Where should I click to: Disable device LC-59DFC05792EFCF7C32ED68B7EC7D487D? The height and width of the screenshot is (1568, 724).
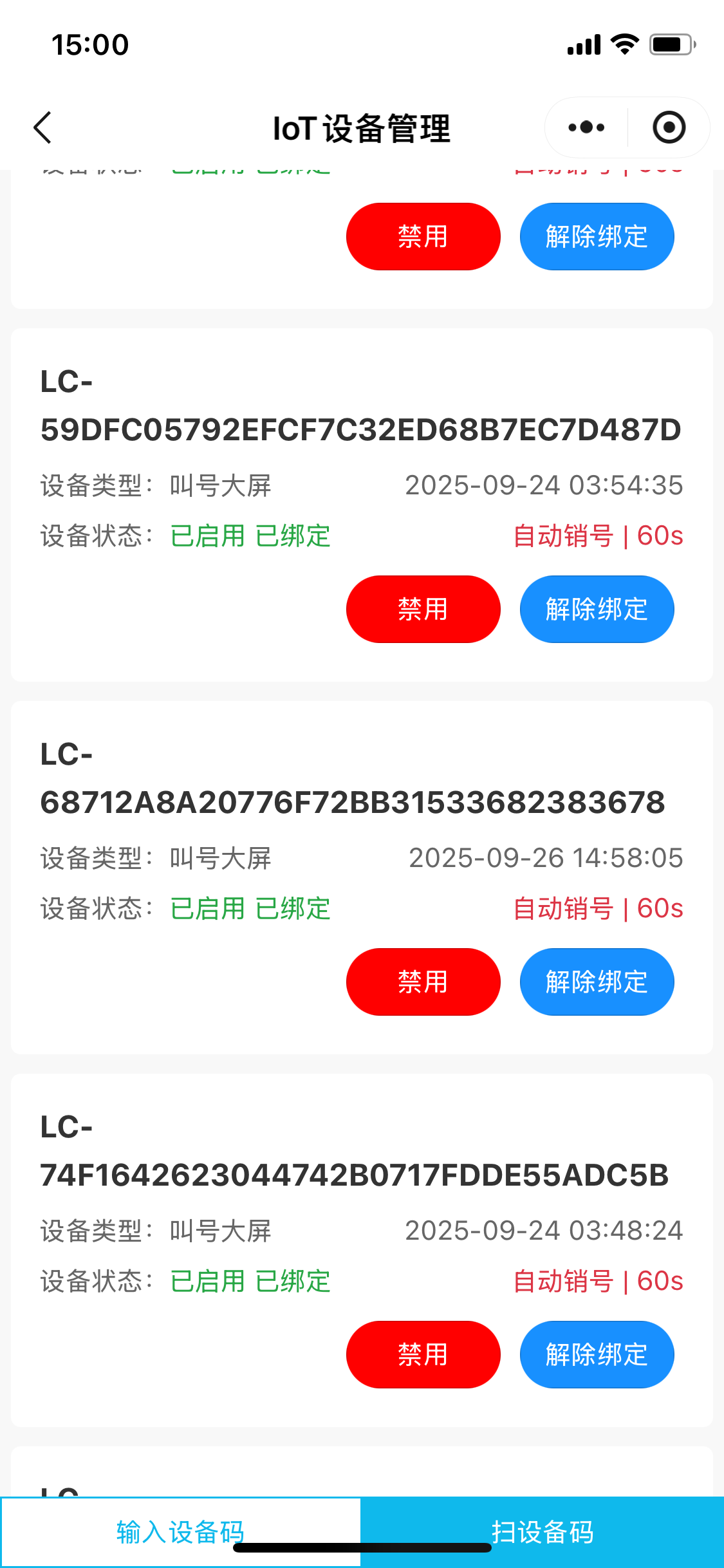pyautogui.click(x=423, y=609)
